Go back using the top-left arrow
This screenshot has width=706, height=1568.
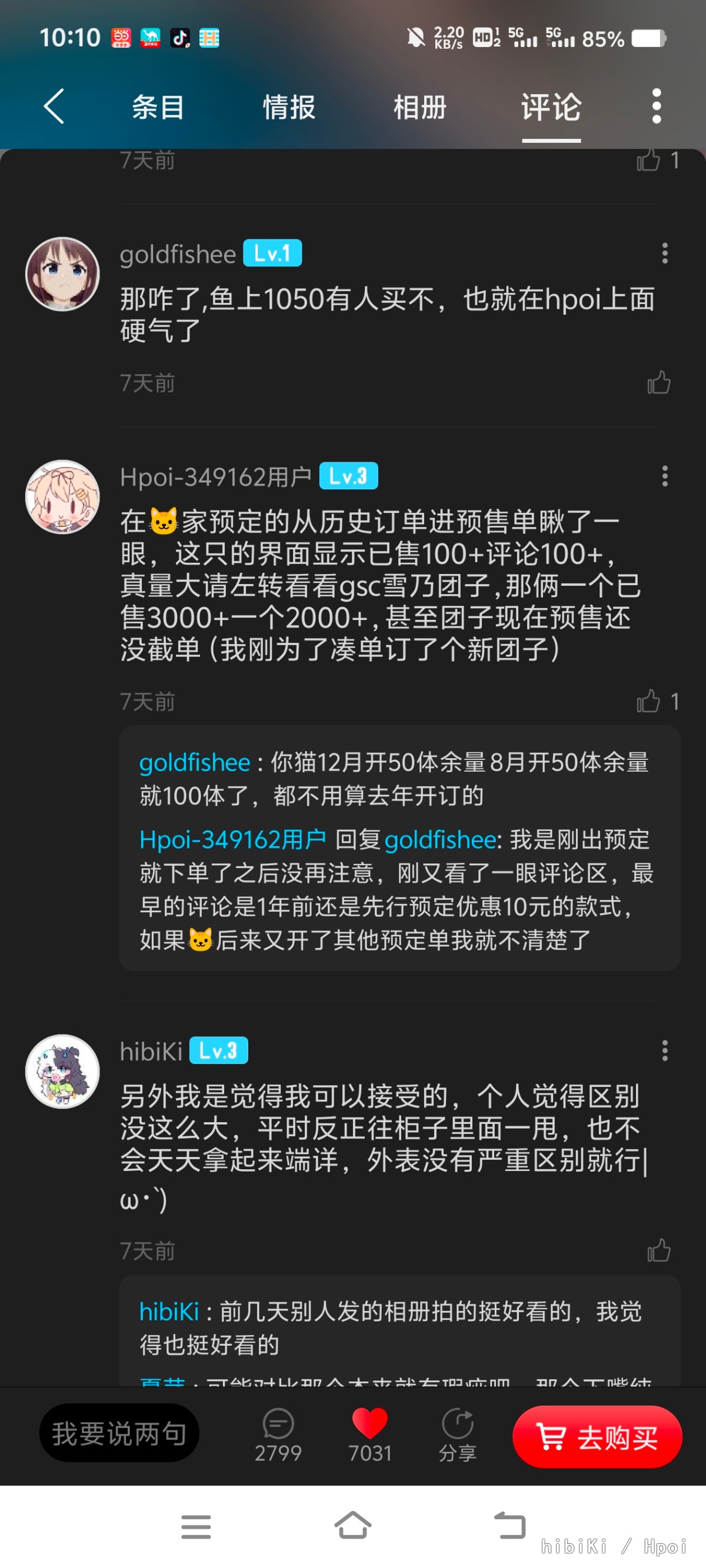tap(54, 106)
